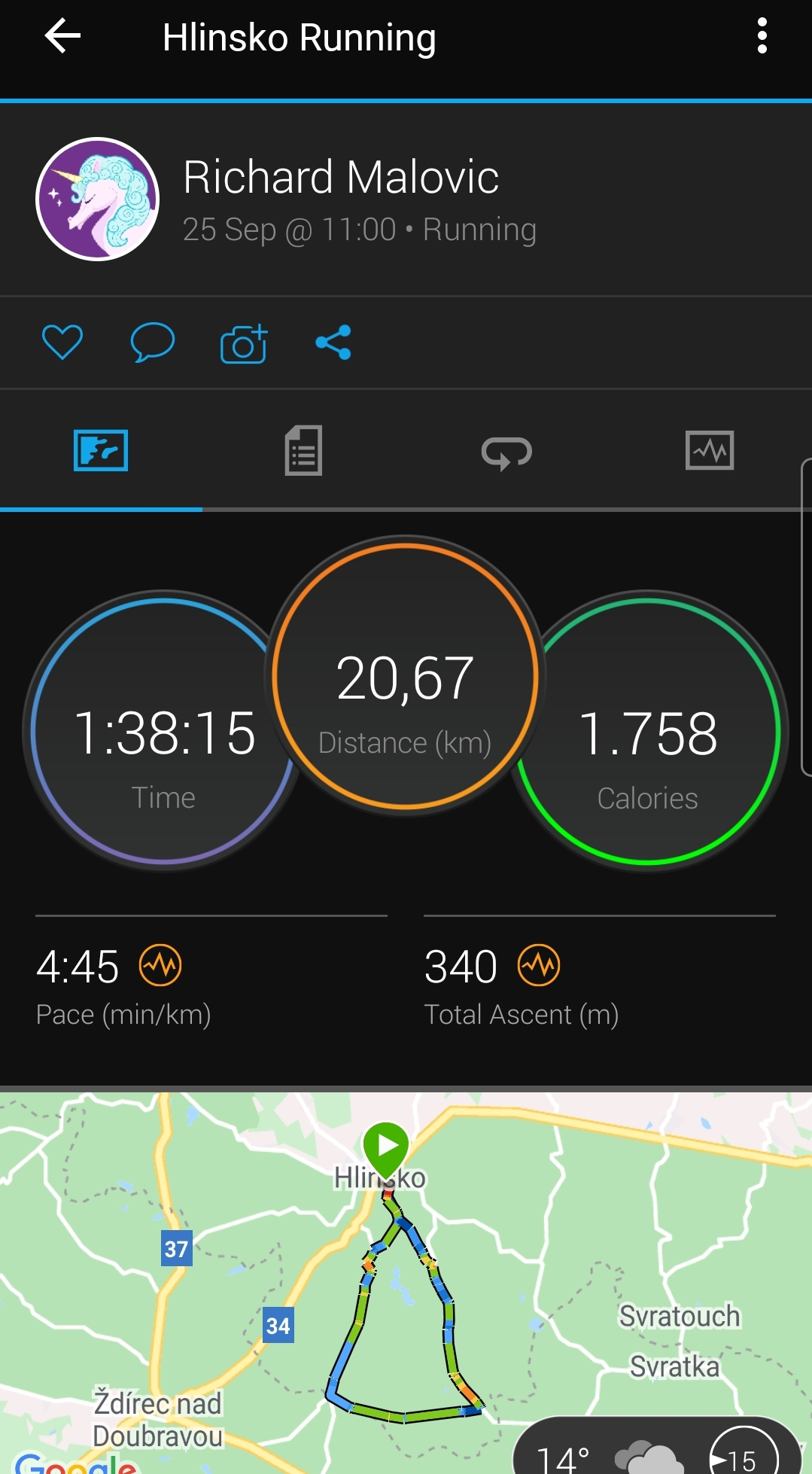
Task: Select the overview map tab
Action: tap(101, 450)
